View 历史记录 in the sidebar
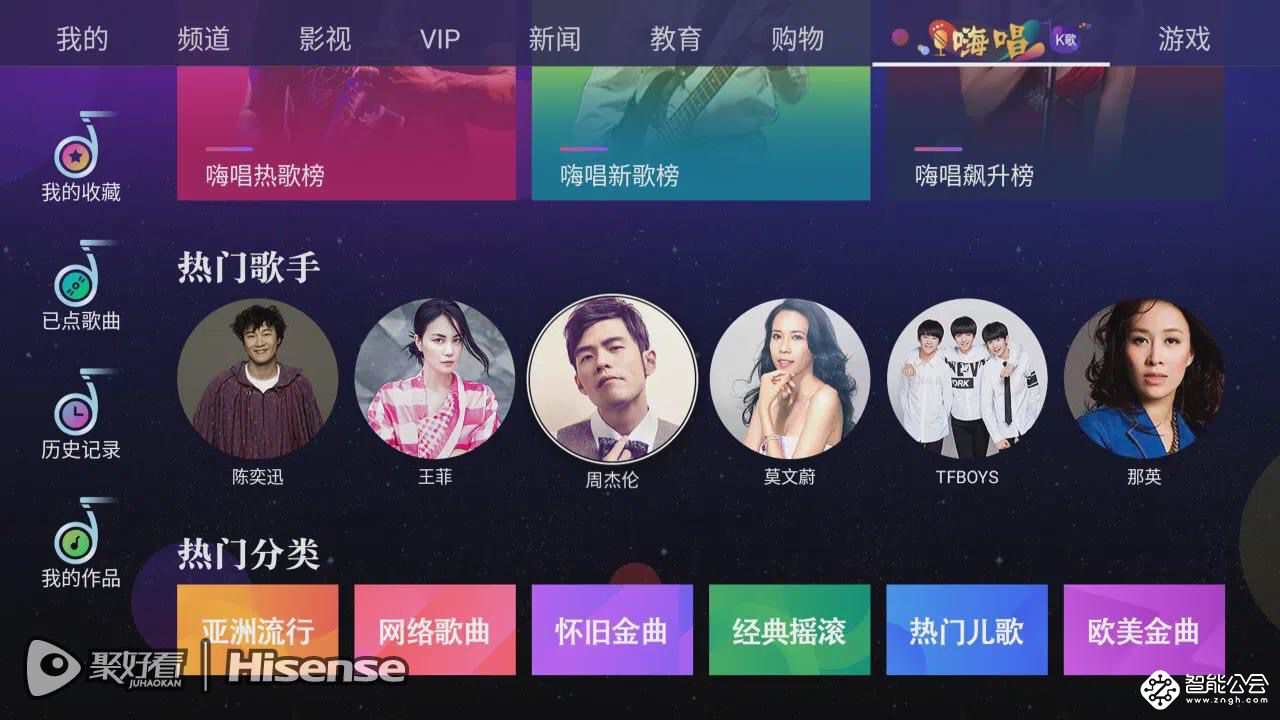This screenshot has height=720, width=1280. tap(80, 417)
